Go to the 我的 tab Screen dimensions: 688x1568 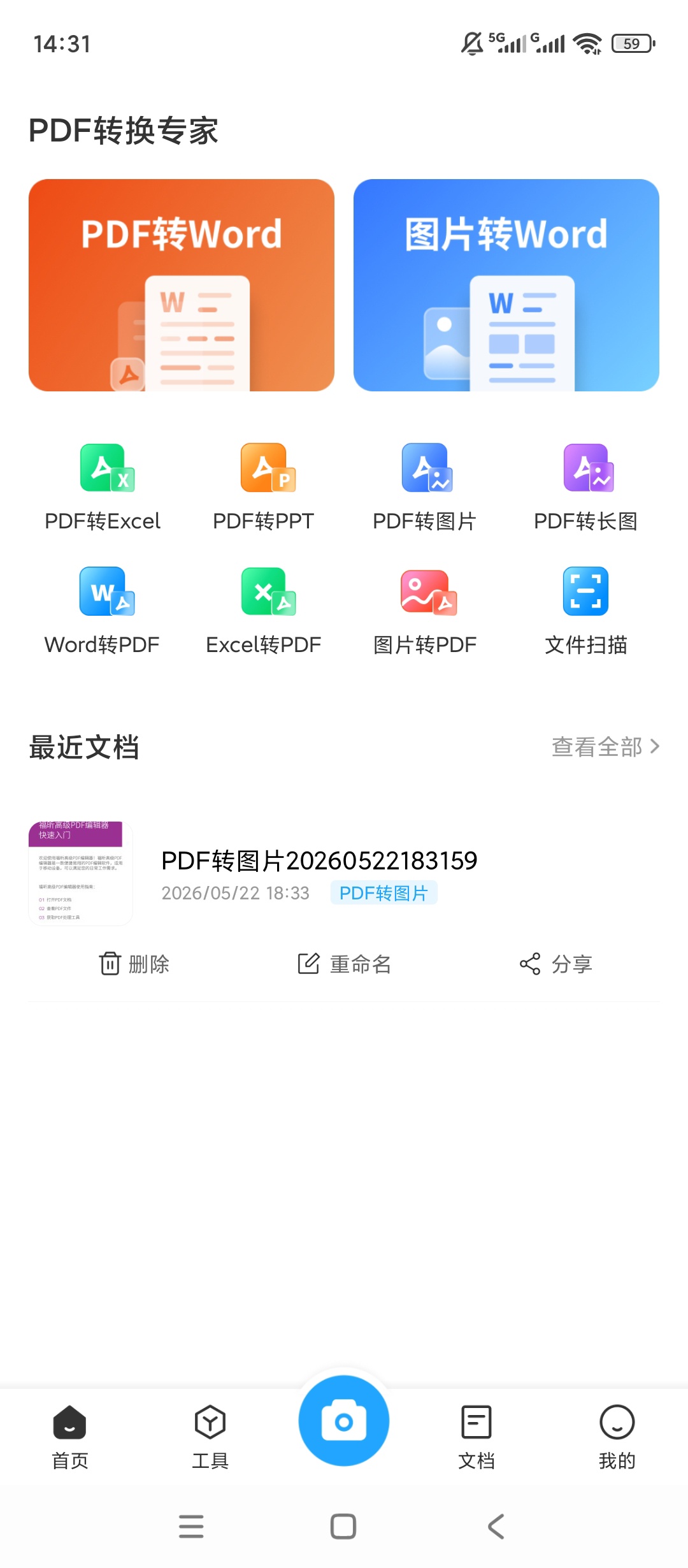coord(617,1437)
